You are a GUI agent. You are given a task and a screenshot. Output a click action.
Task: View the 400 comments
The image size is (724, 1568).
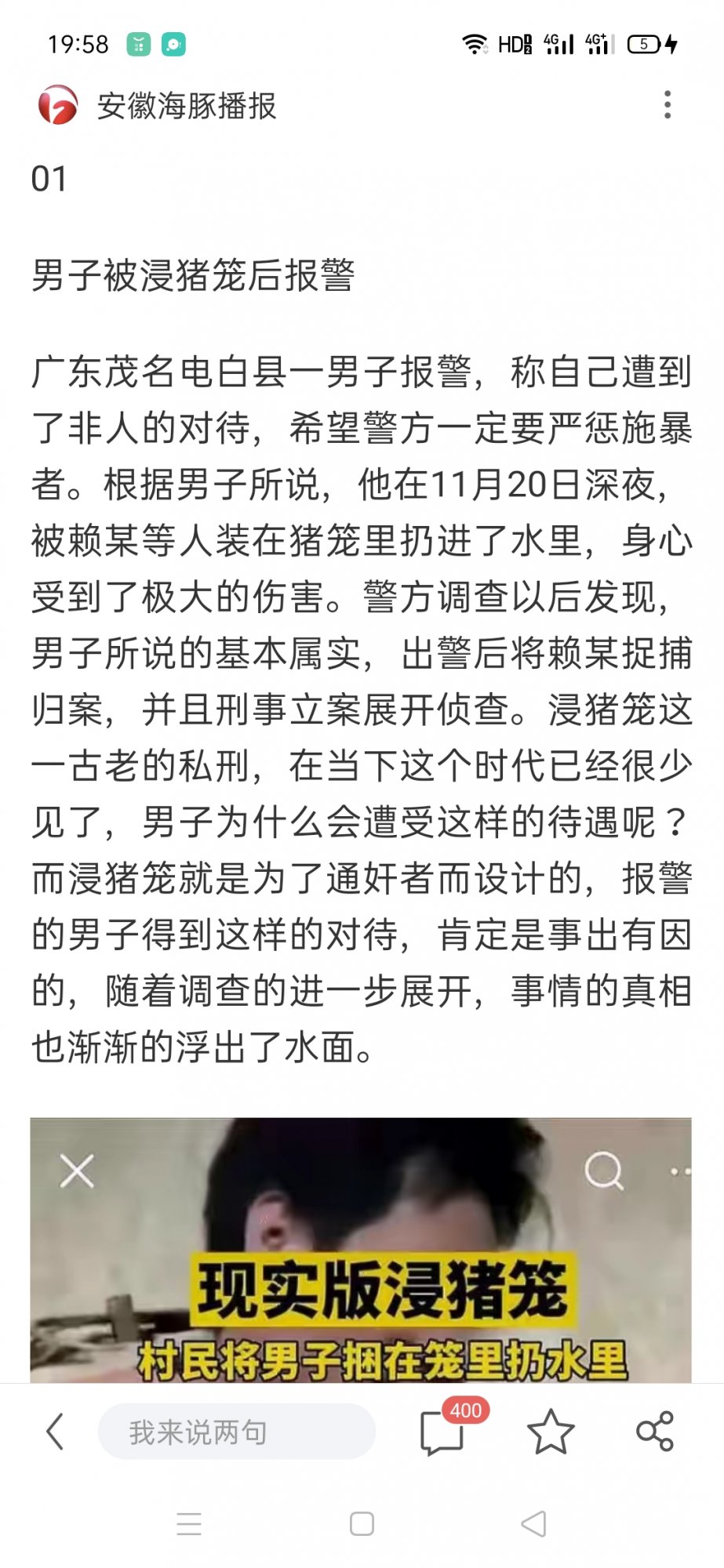point(444,1432)
